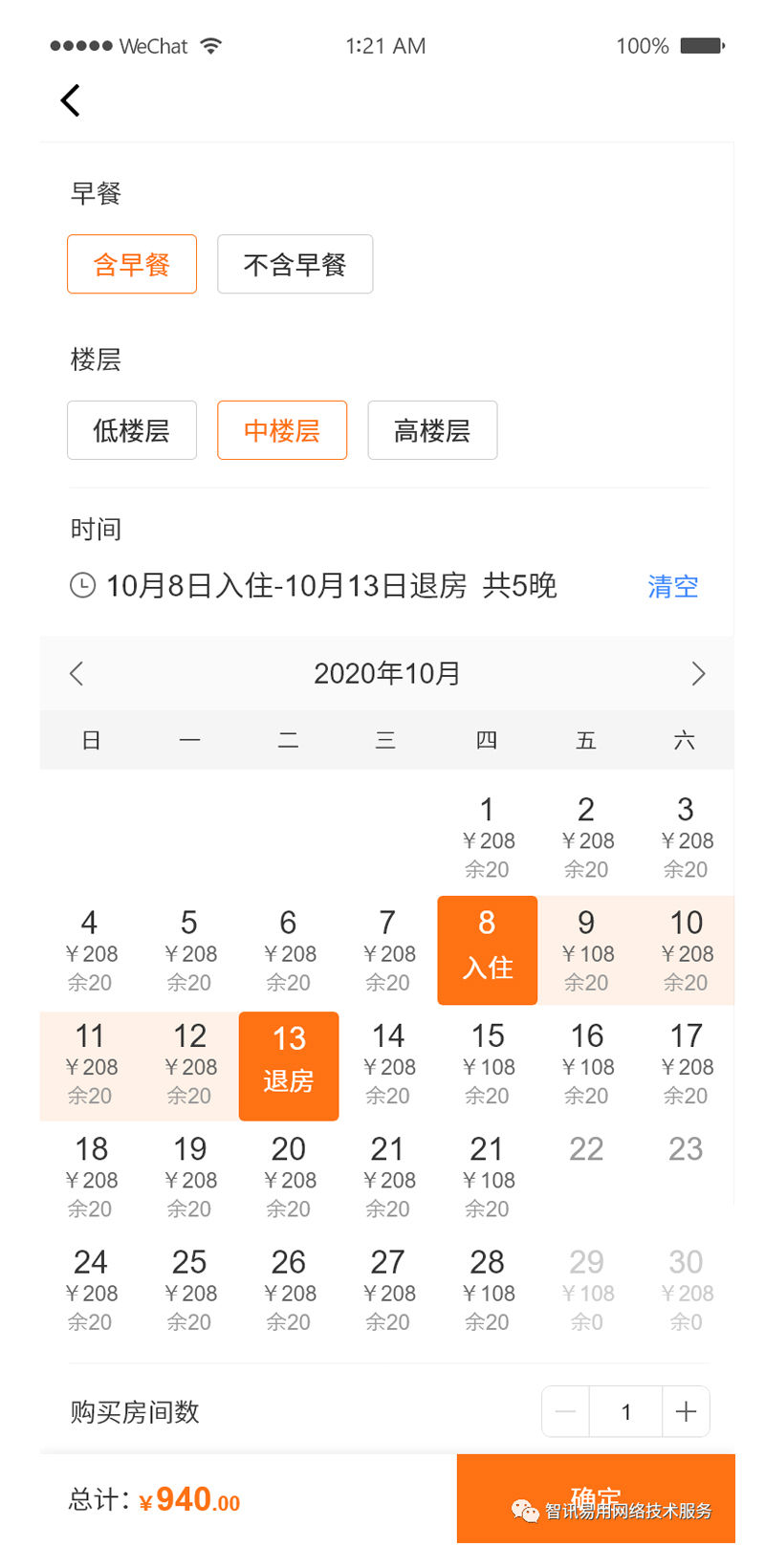Select October 17 date cell
The image size is (765, 1568).
686,1064
